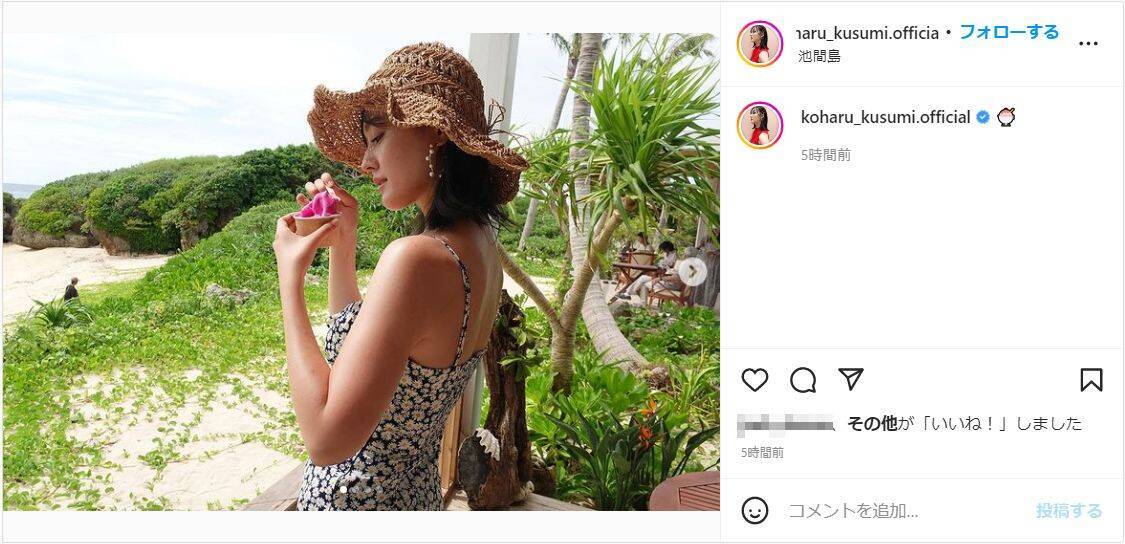
Task: Bookmark this post
Action: coord(1091,380)
